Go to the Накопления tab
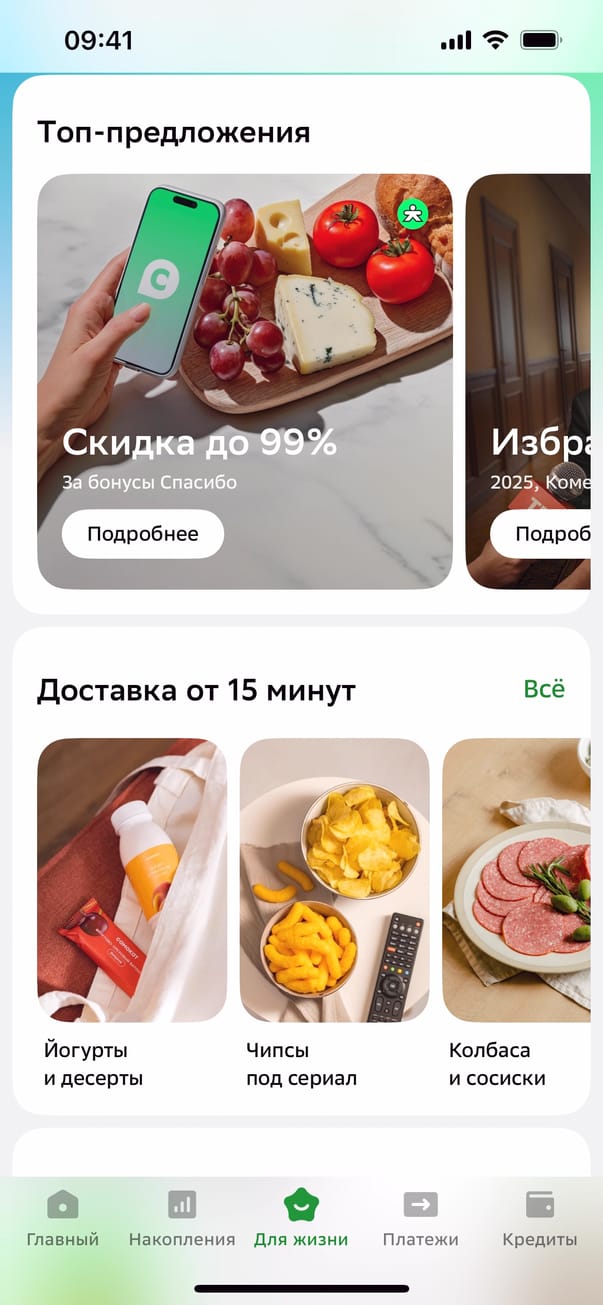Image resolution: width=603 pixels, height=1305 pixels. pyautogui.click(x=182, y=1219)
